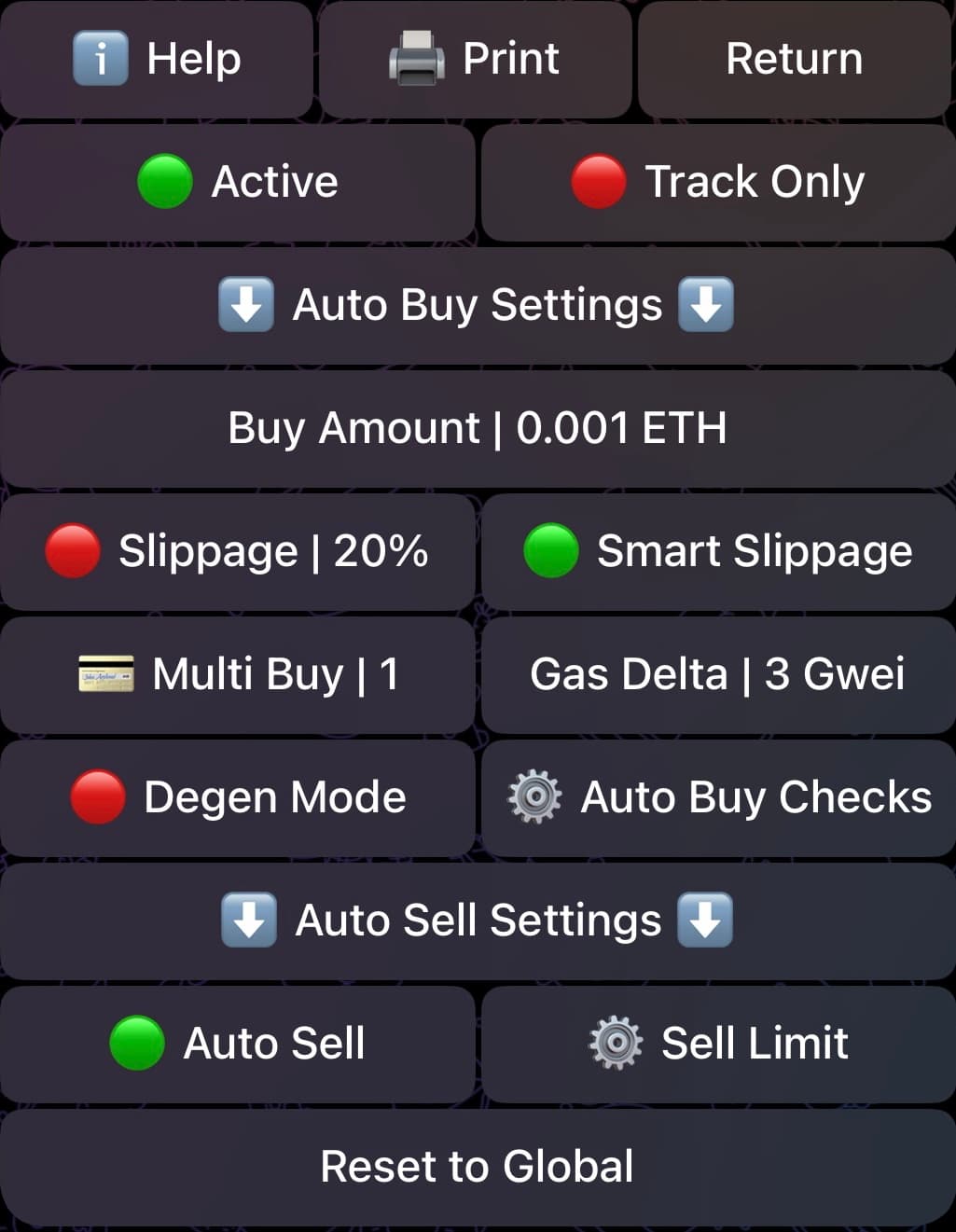Click the red indicator on Track Only
The image size is (956, 1232).
tap(598, 181)
